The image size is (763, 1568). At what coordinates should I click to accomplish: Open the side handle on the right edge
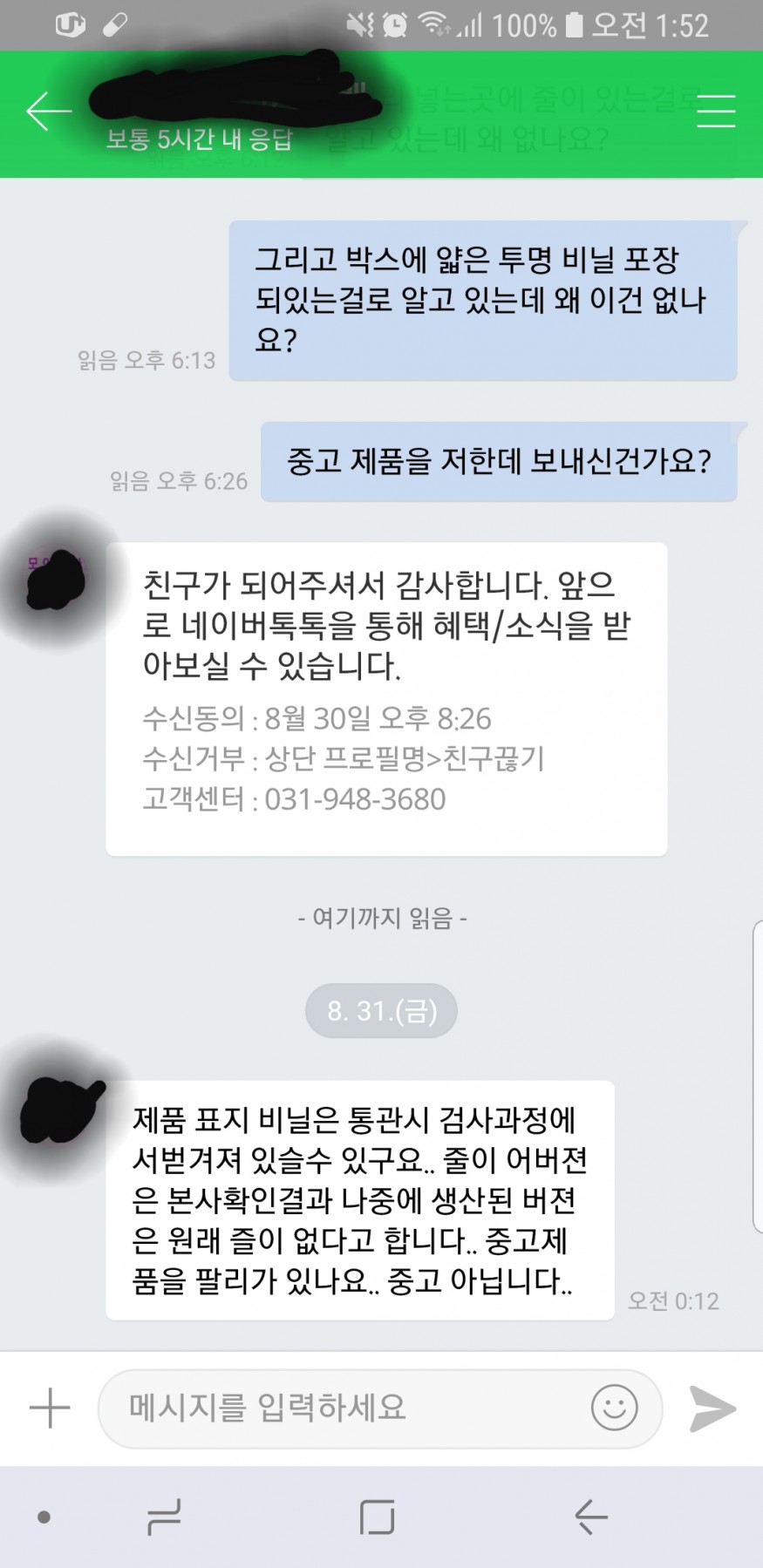tap(757, 1076)
